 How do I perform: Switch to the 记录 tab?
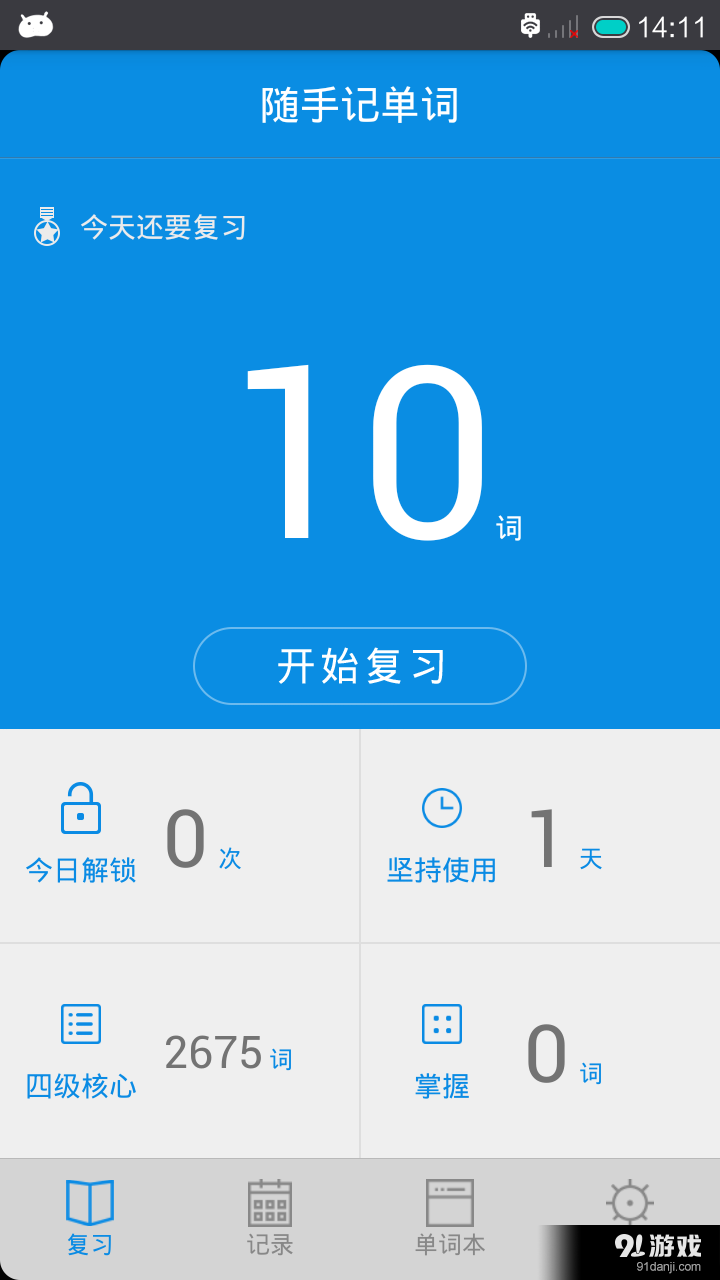pyautogui.click(x=269, y=1215)
